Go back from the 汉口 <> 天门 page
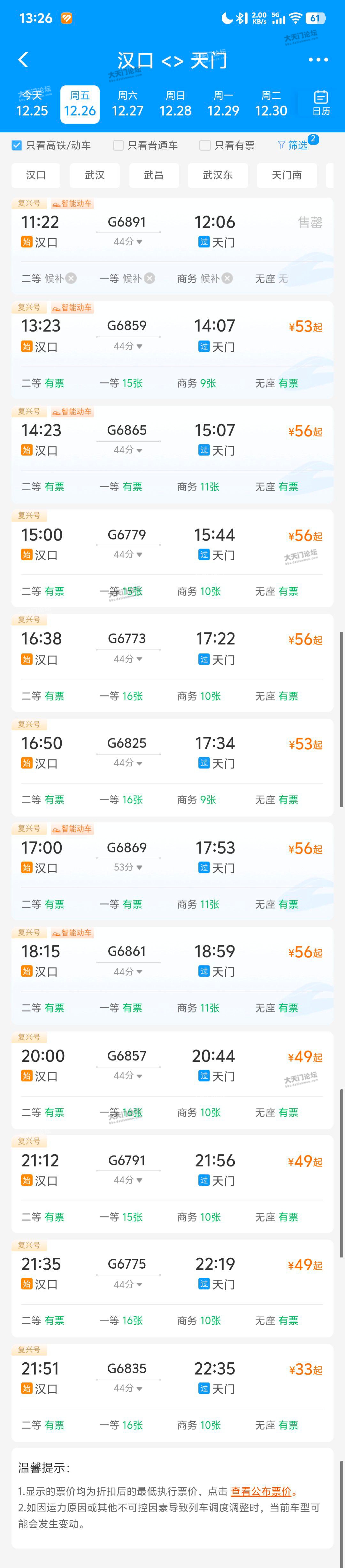 tap(24, 60)
